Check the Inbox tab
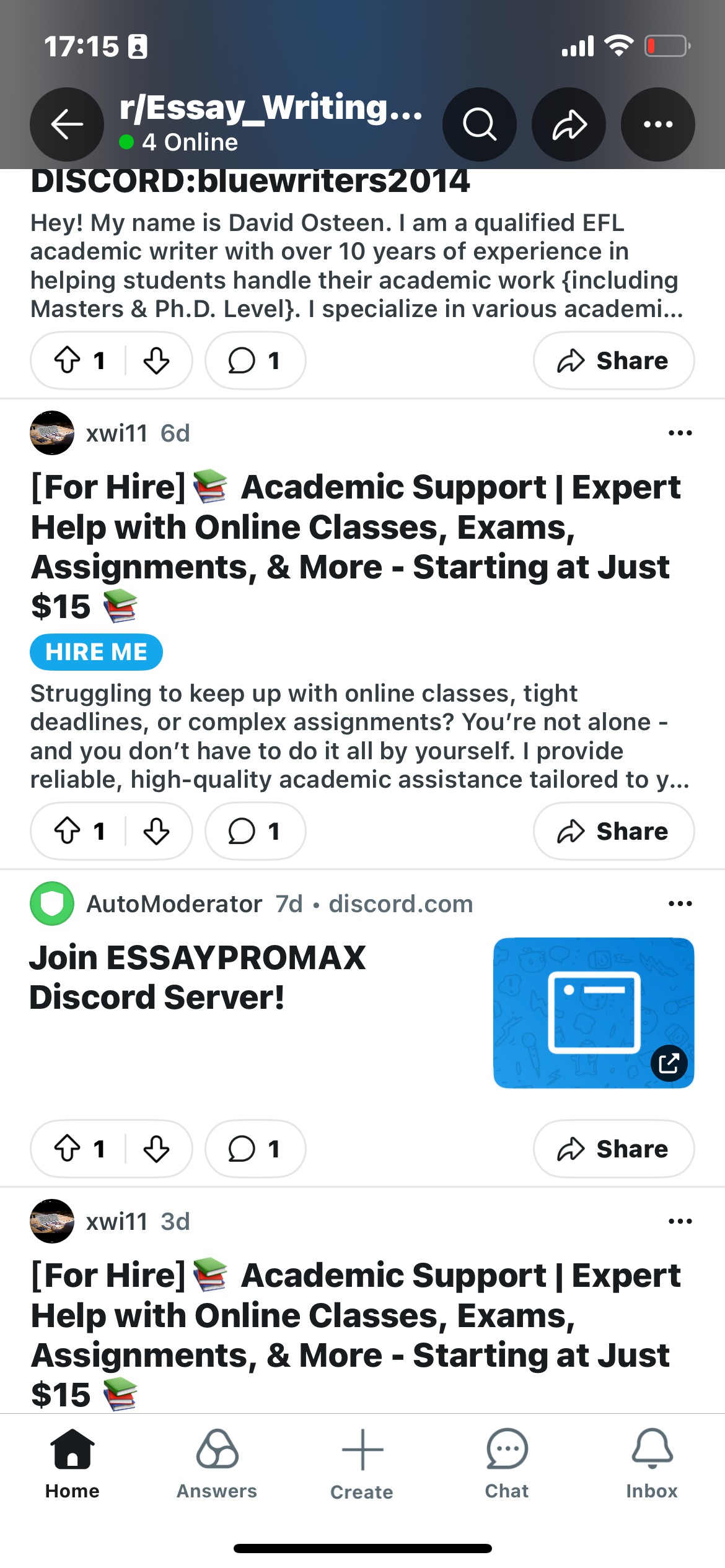Screen dimensions: 725x1568 click(x=651, y=1464)
